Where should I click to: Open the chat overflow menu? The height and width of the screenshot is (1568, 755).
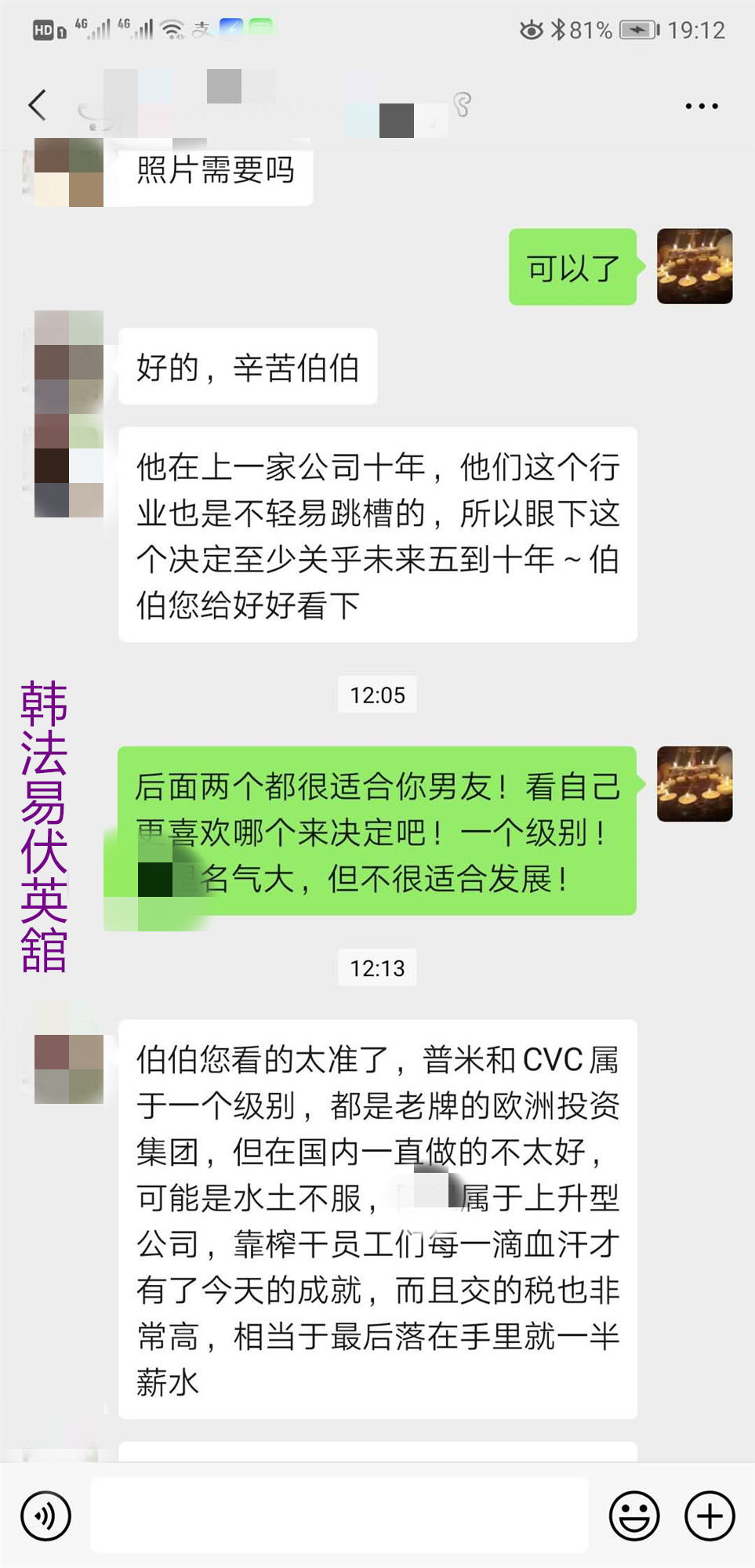701,106
